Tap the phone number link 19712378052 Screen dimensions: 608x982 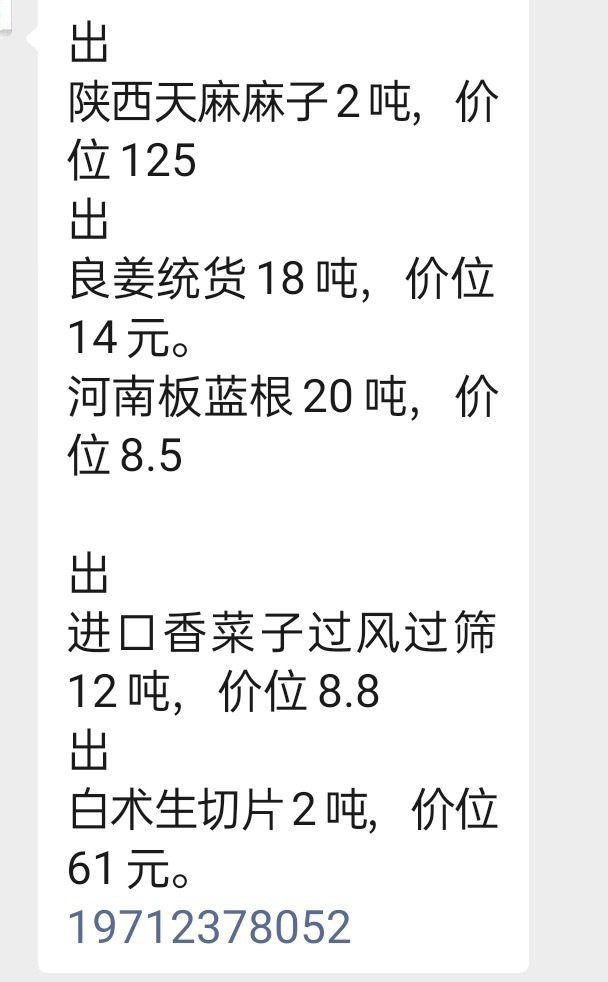point(209,926)
